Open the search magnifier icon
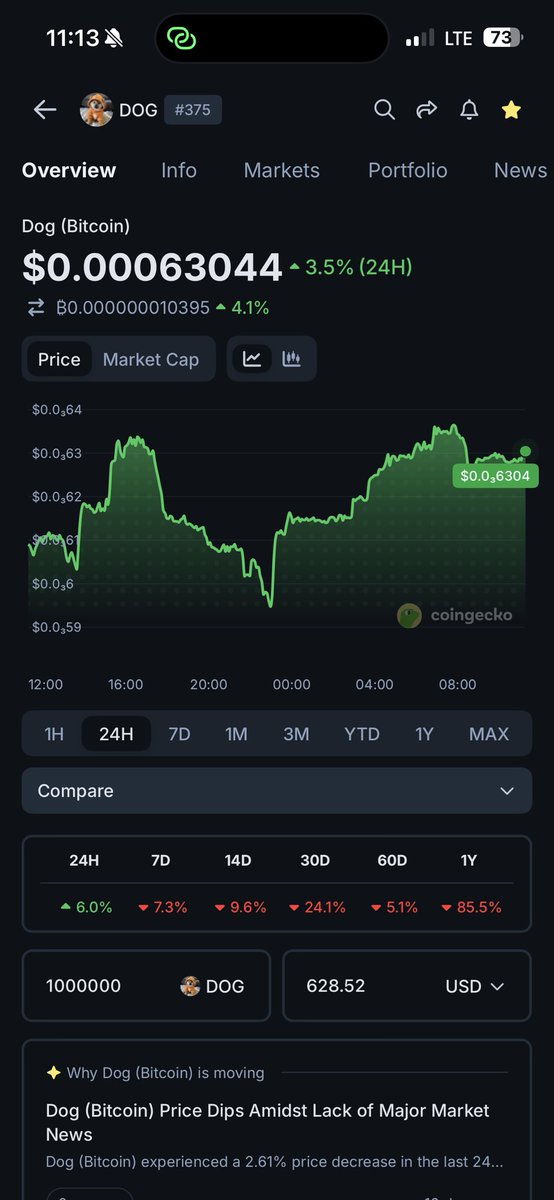Image resolution: width=554 pixels, height=1200 pixels. [x=384, y=110]
